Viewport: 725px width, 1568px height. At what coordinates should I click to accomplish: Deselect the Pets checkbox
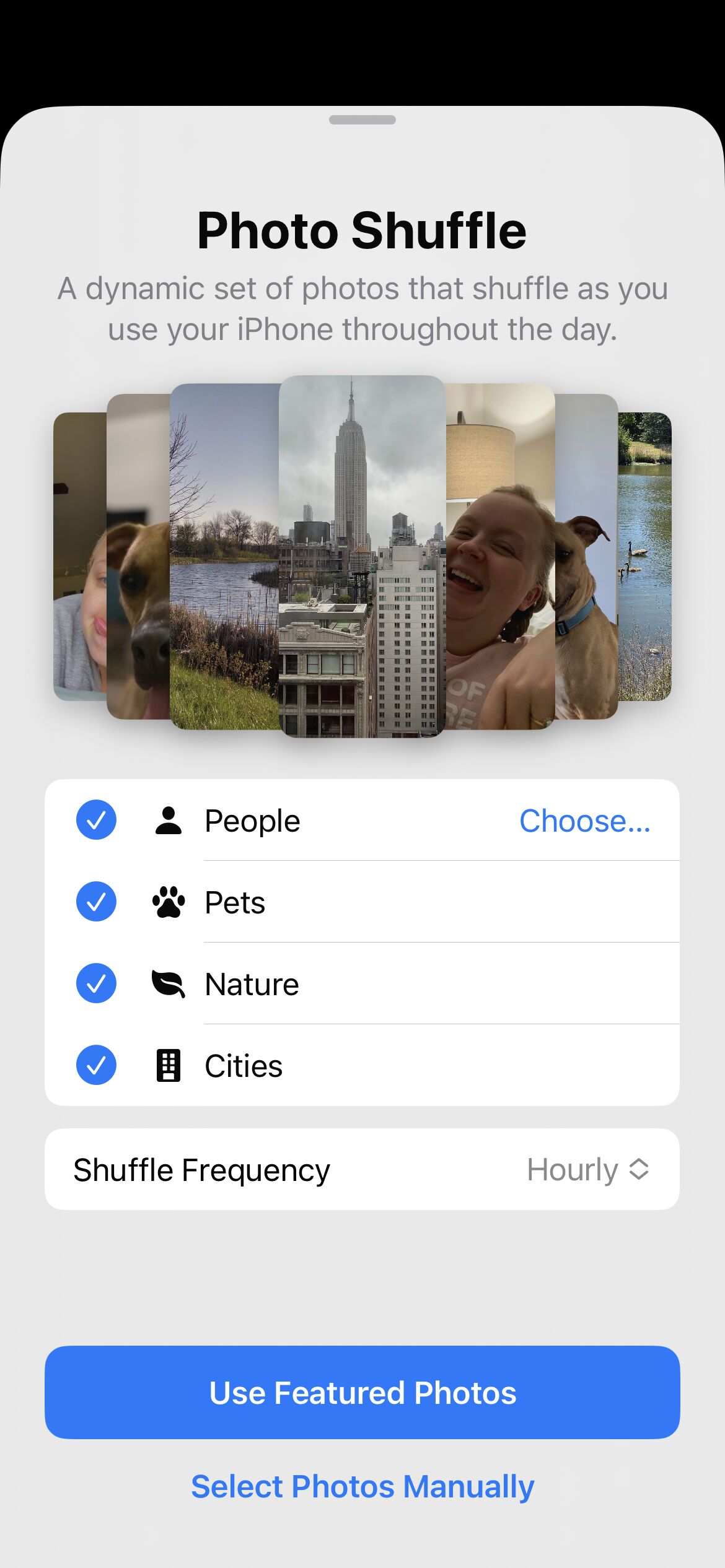pyautogui.click(x=96, y=902)
